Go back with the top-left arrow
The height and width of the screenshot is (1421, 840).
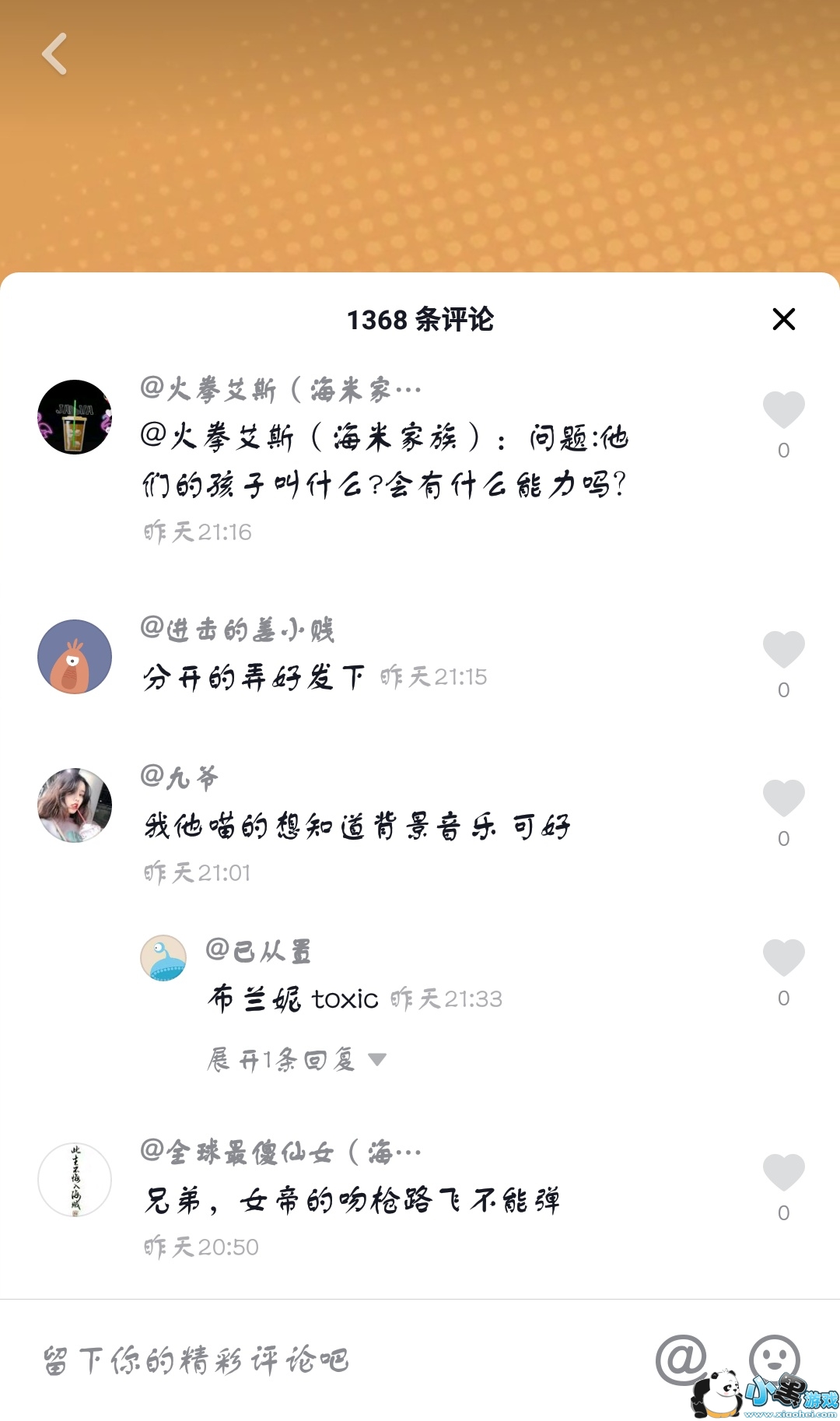pos(54,54)
